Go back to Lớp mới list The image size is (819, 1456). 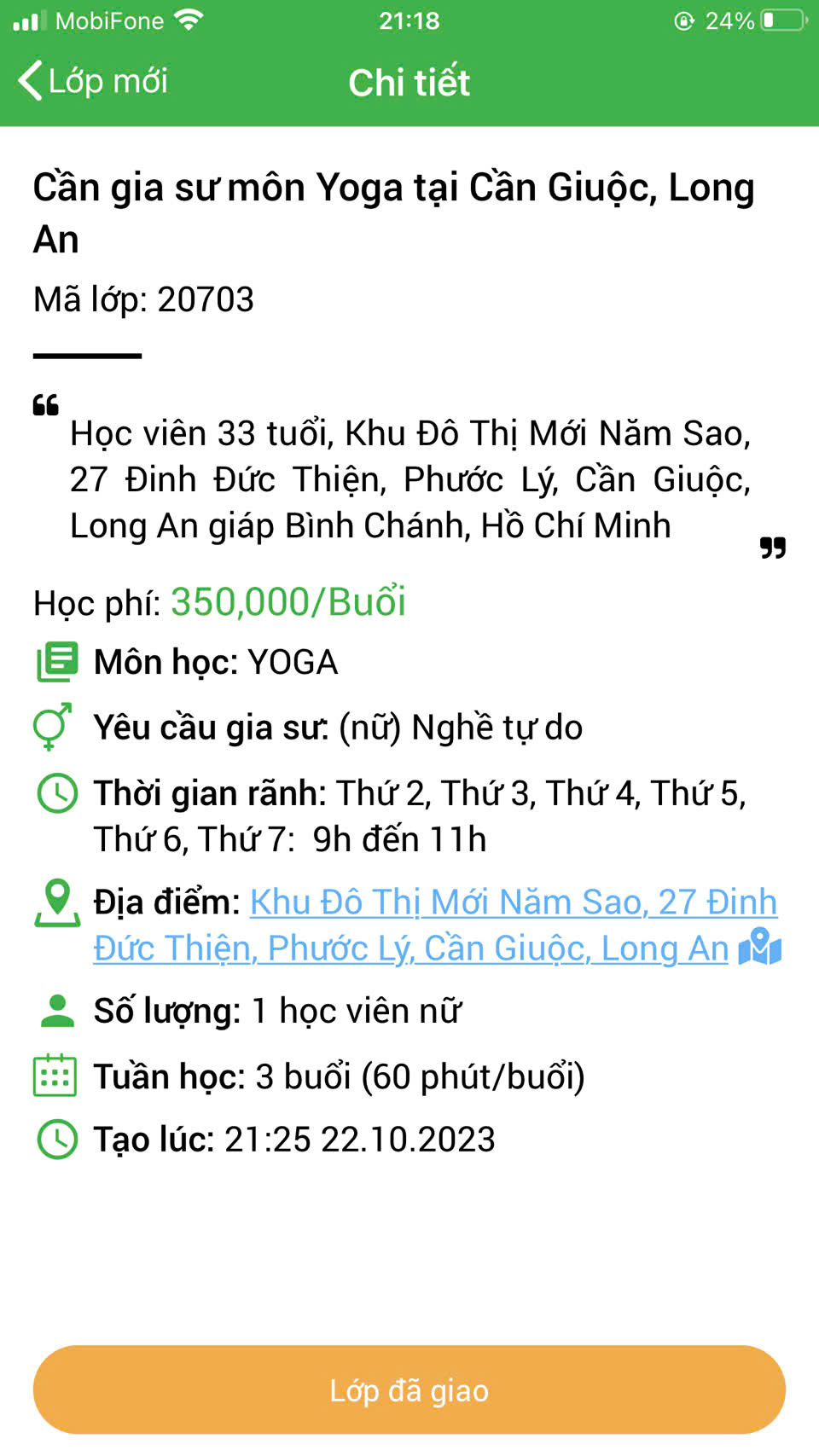(92, 82)
